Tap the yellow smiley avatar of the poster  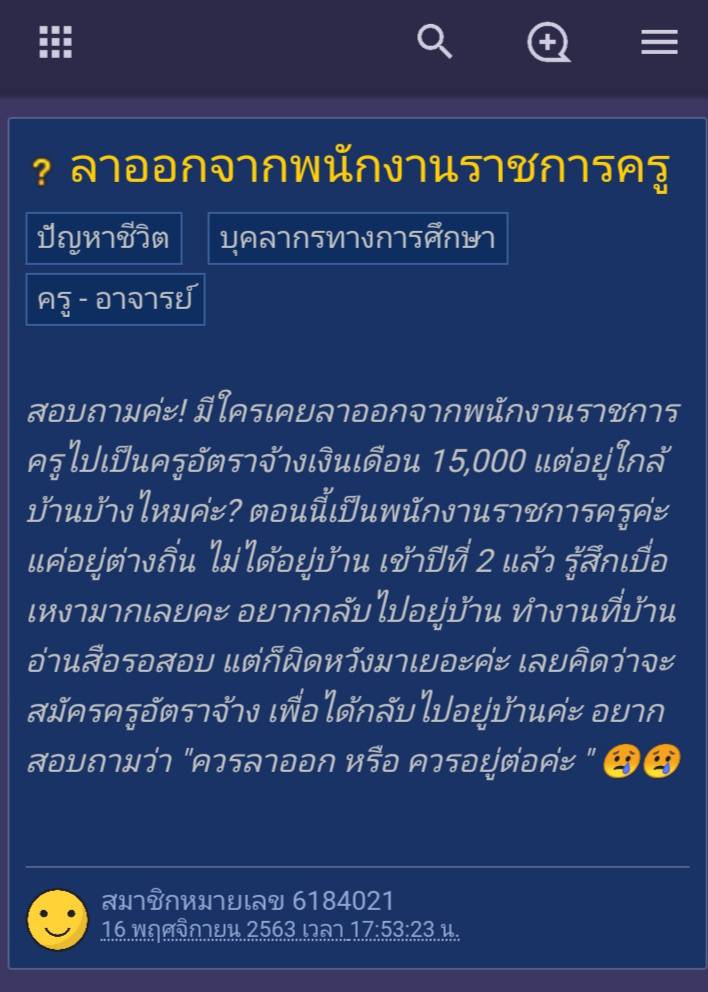(57, 919)
